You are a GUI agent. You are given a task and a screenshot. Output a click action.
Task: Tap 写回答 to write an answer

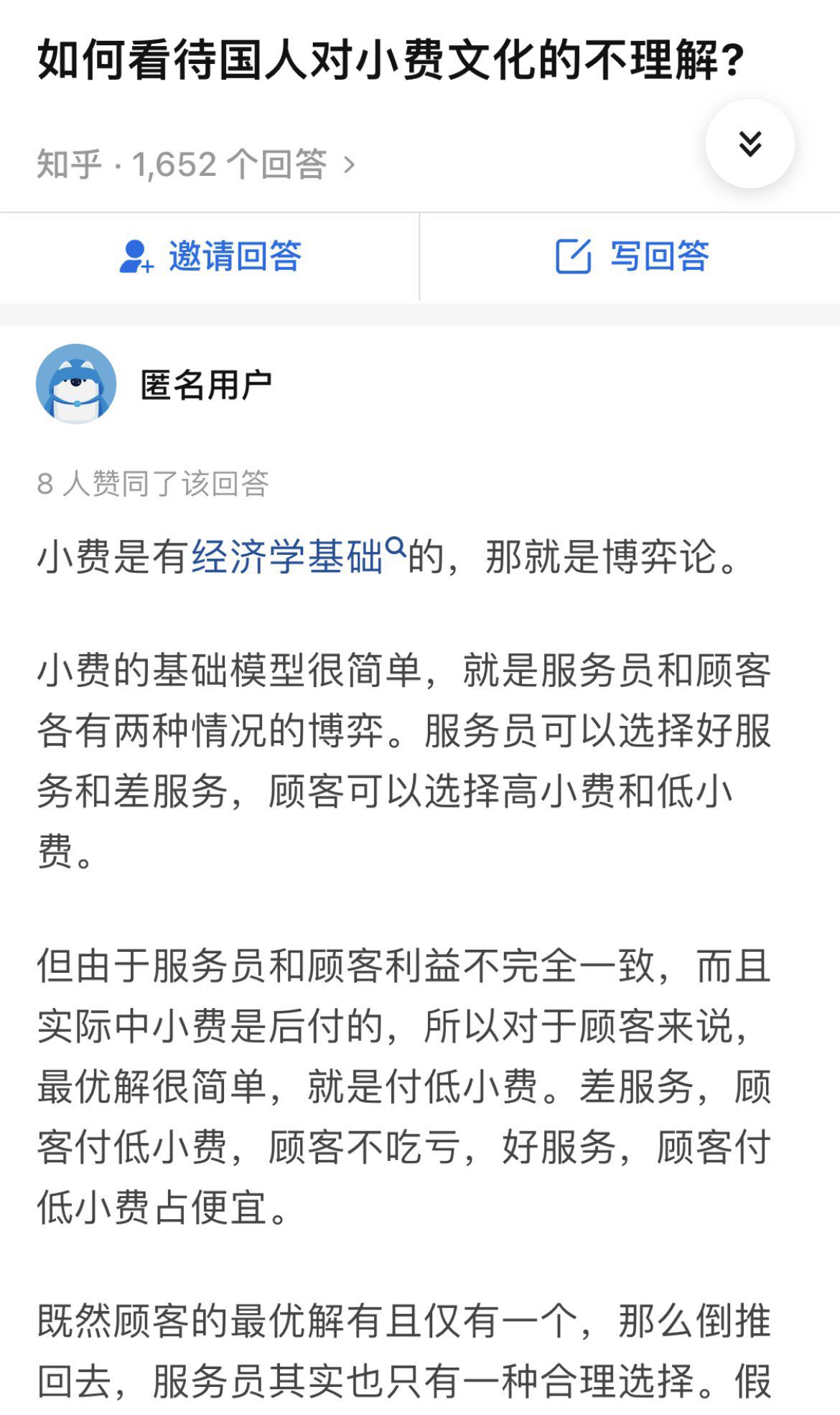(630, 256)
